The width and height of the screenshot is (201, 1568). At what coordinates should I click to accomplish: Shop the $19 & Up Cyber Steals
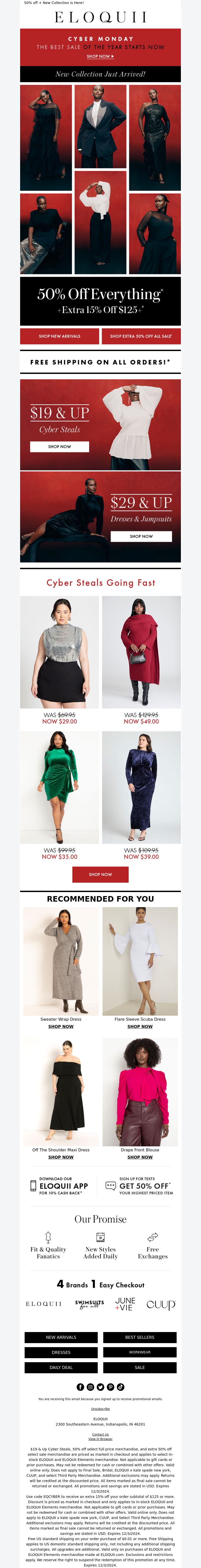[60, 447]
